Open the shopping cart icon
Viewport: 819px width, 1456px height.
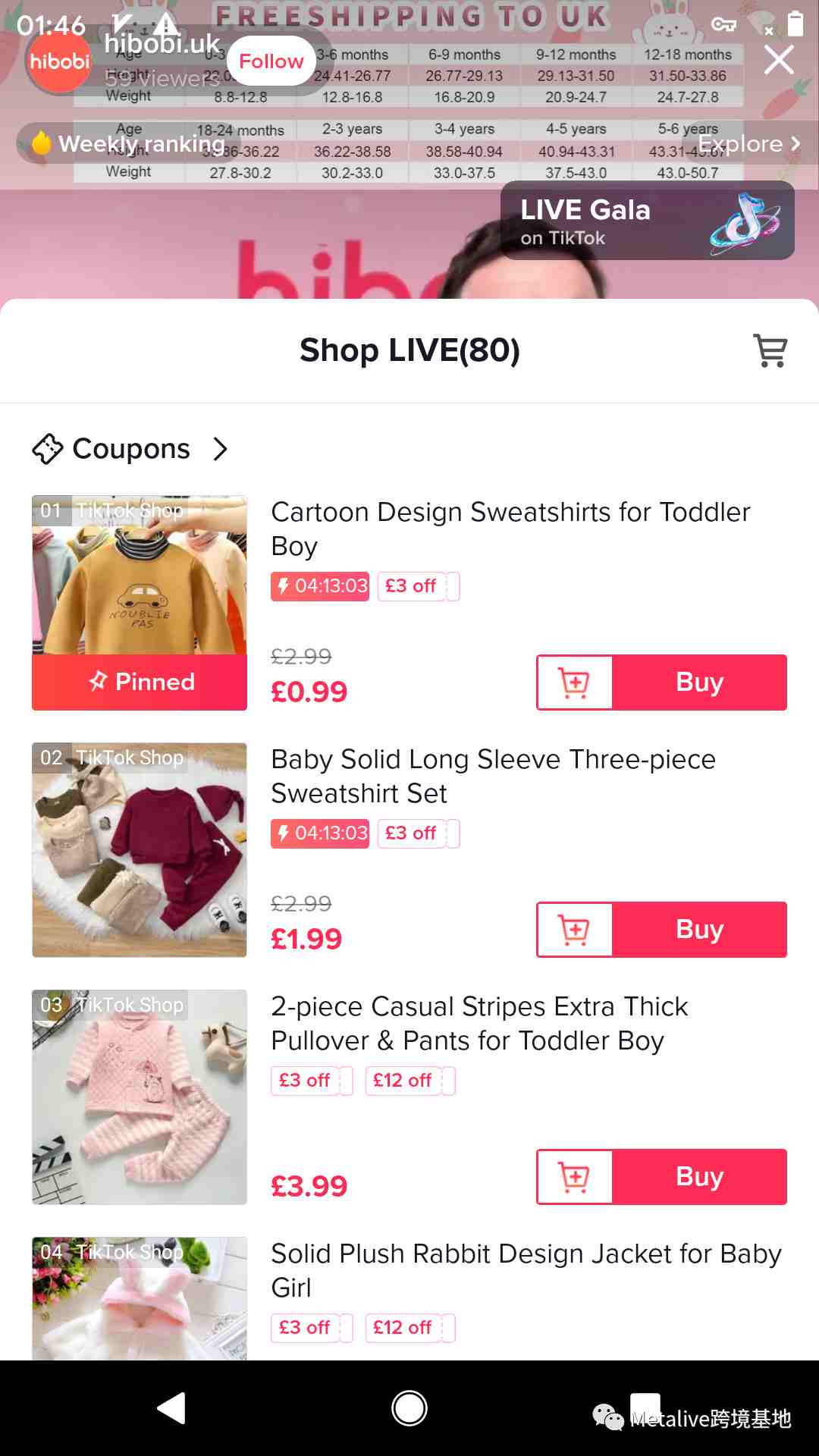click(770, 350)
